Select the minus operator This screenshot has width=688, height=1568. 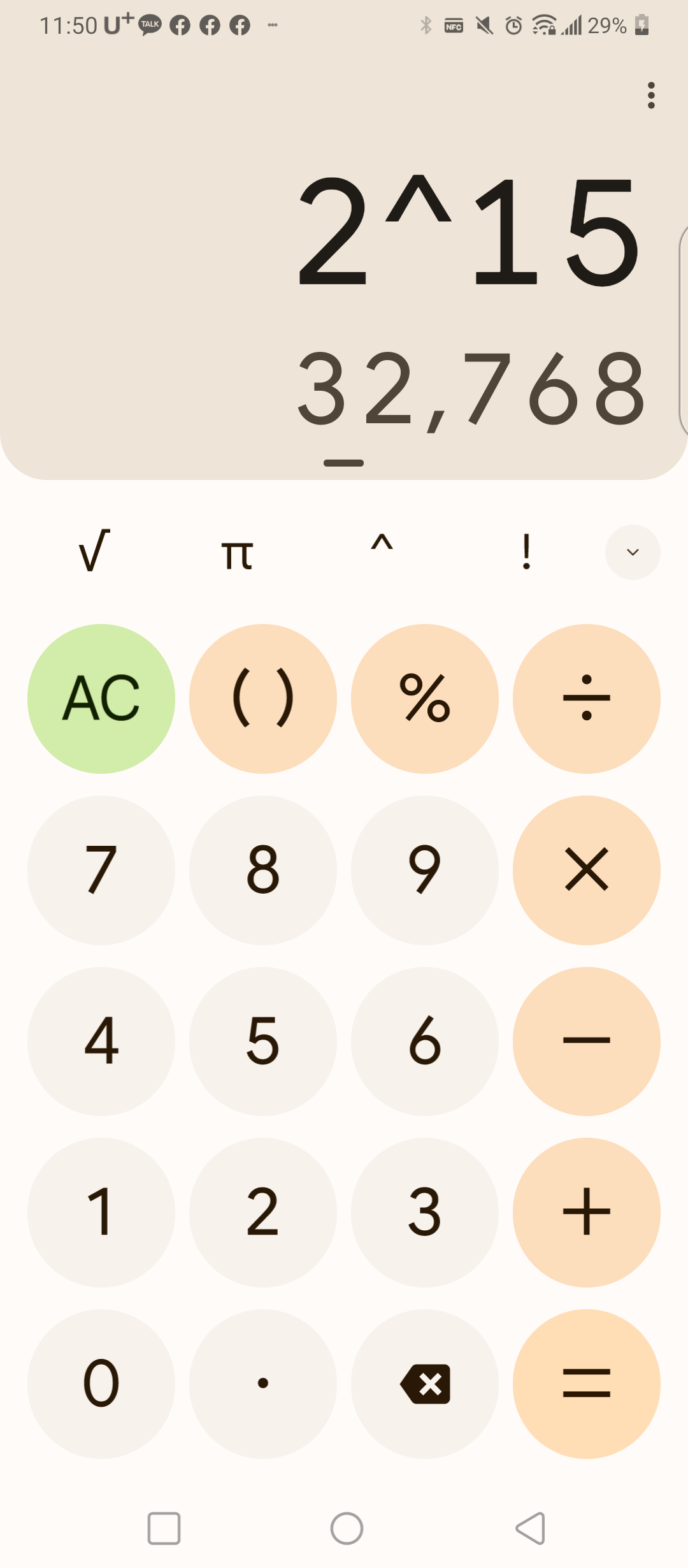pos(586,1041)
